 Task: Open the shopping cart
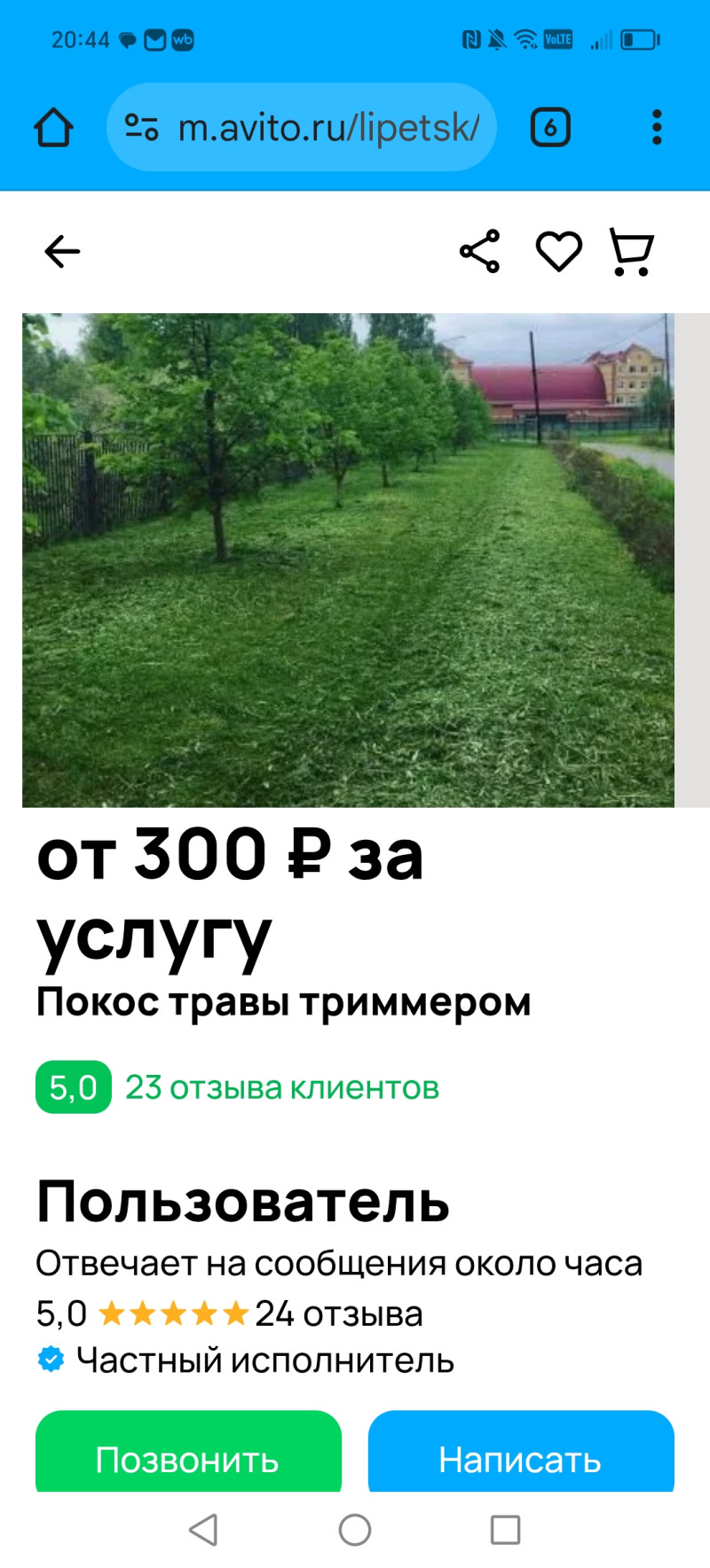(x=632, y=253)
